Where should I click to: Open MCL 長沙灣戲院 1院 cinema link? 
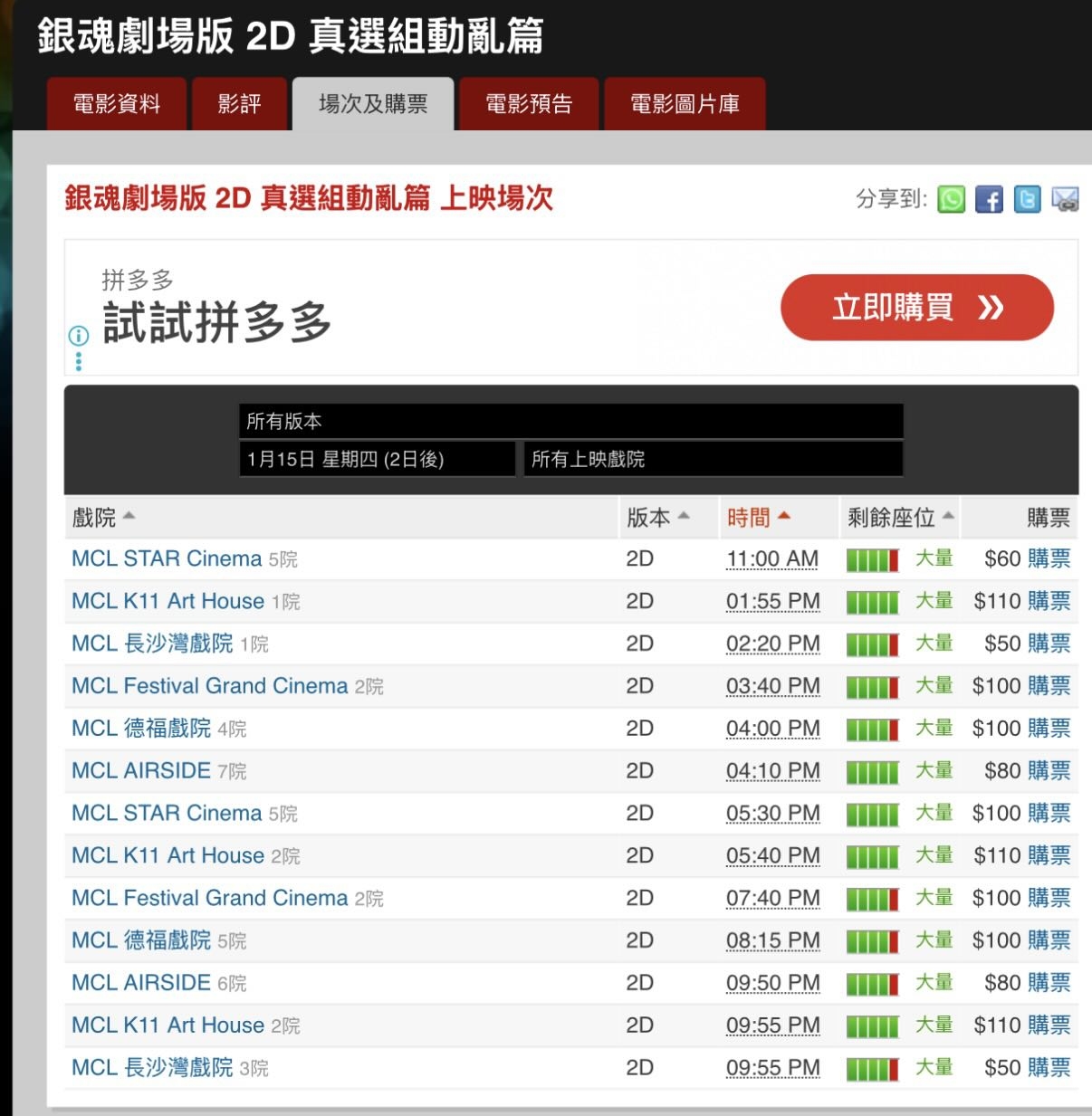[152, 644]
